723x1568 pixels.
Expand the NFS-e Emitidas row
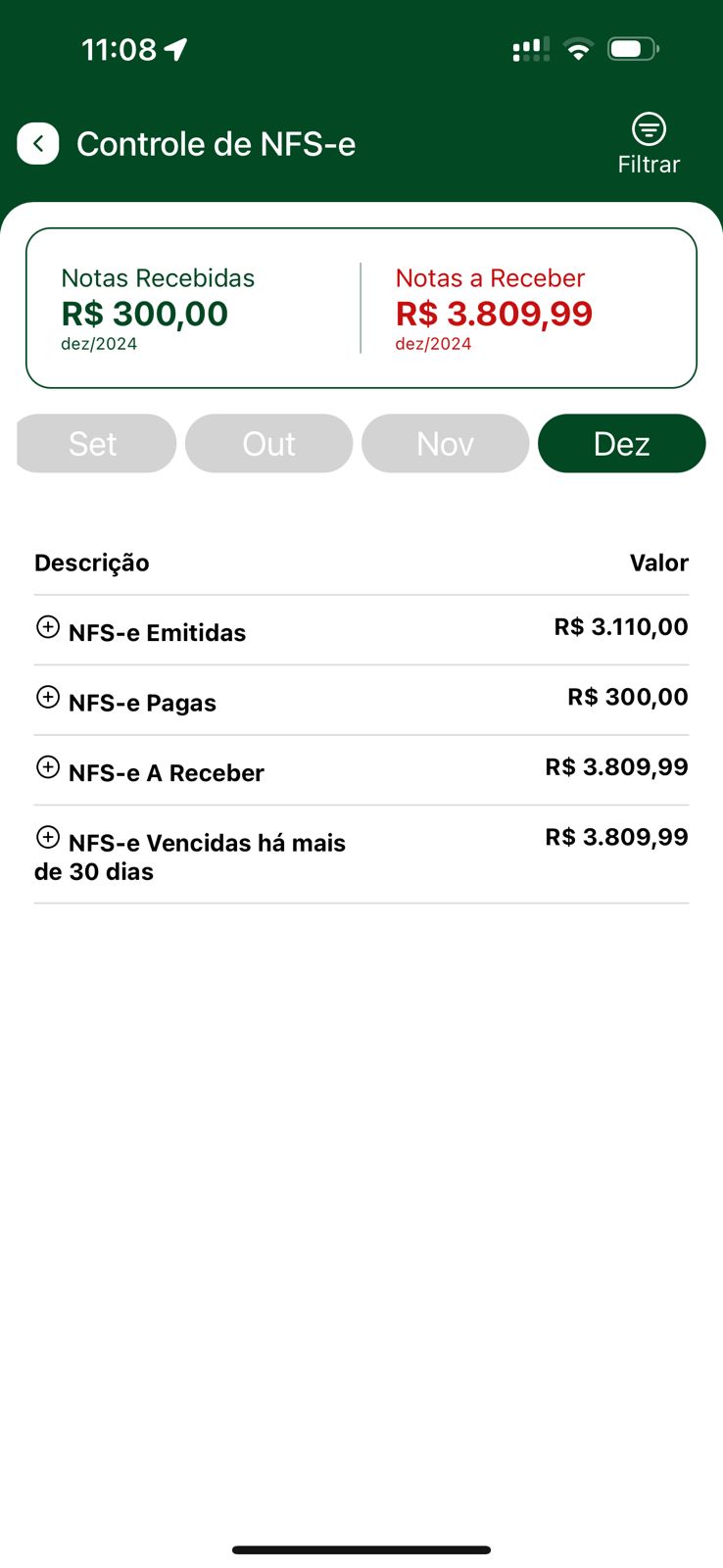coord(48,627)
